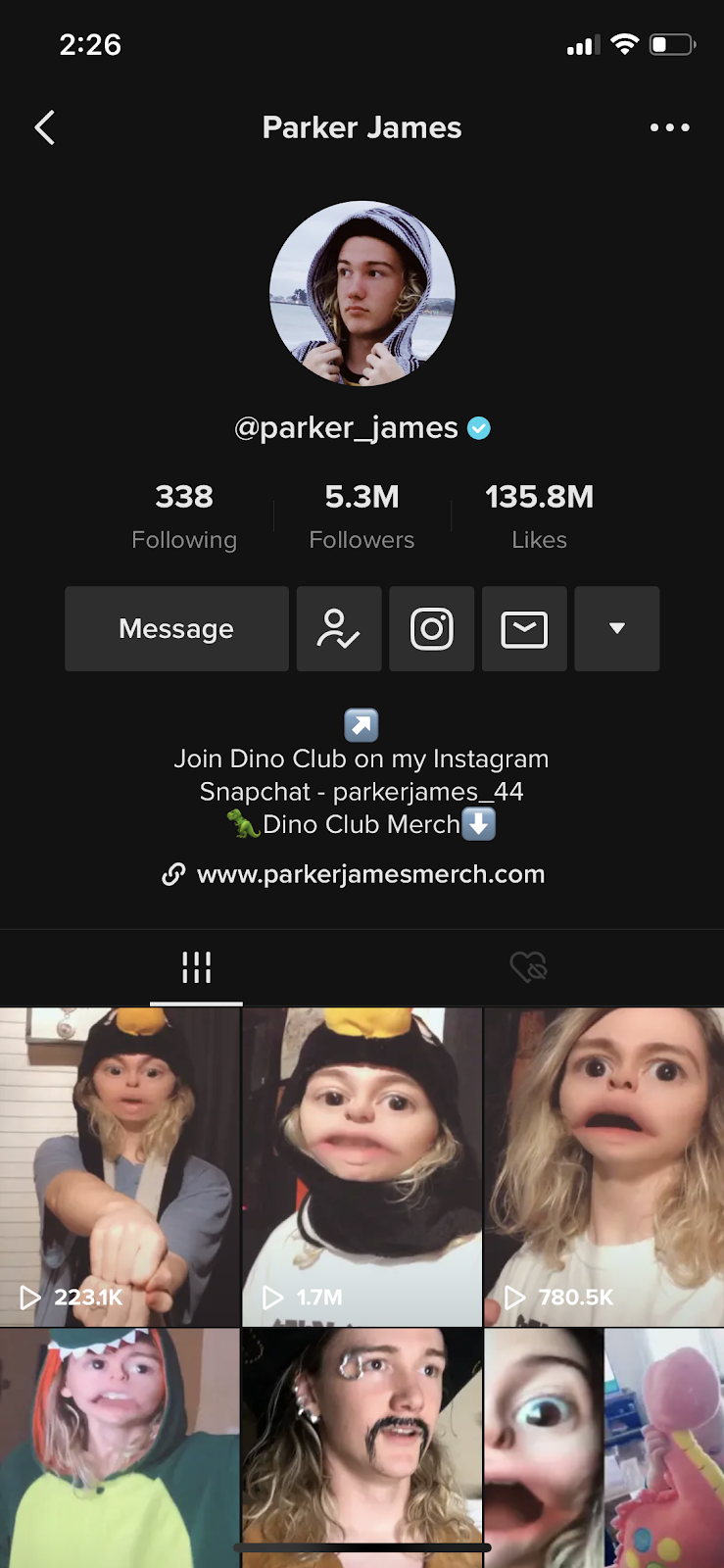The height and width of the screenshot is (1568, 724).
Task: Tap the following status button
Action: [x=339, y=629]
